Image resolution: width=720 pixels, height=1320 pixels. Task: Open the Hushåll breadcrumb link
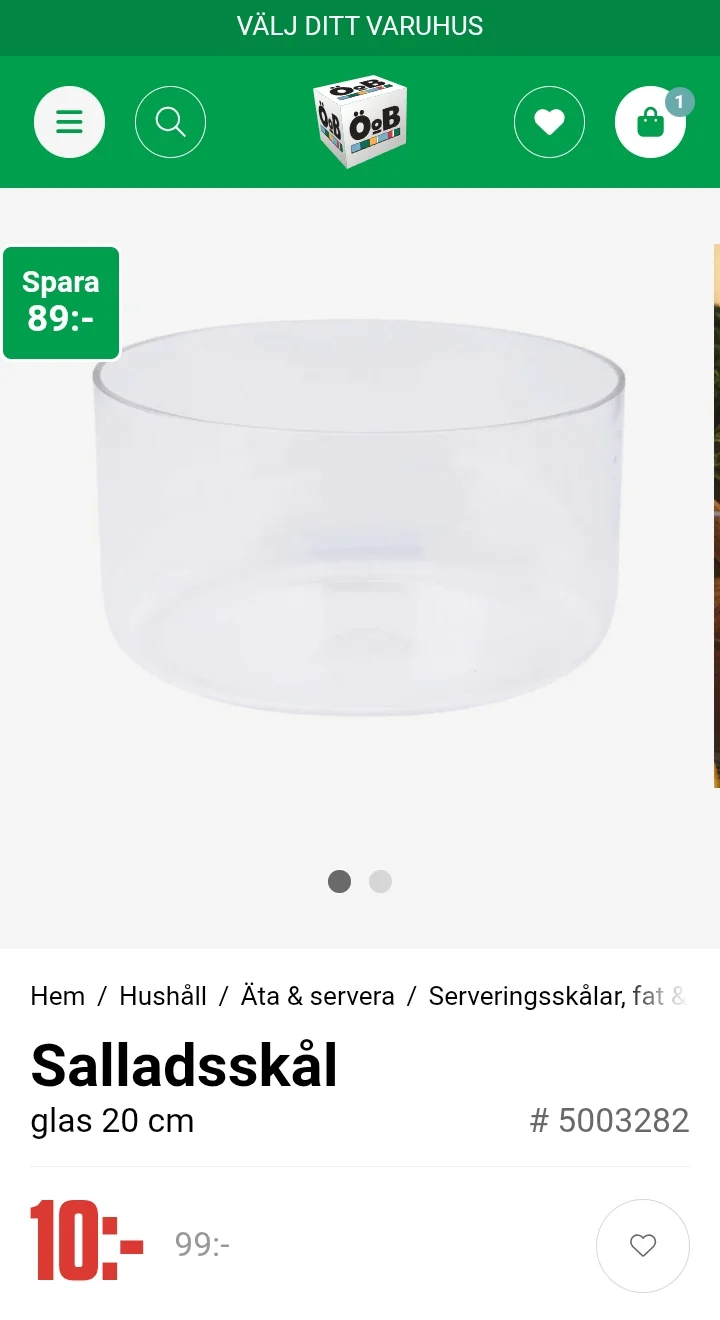(163, 996)
